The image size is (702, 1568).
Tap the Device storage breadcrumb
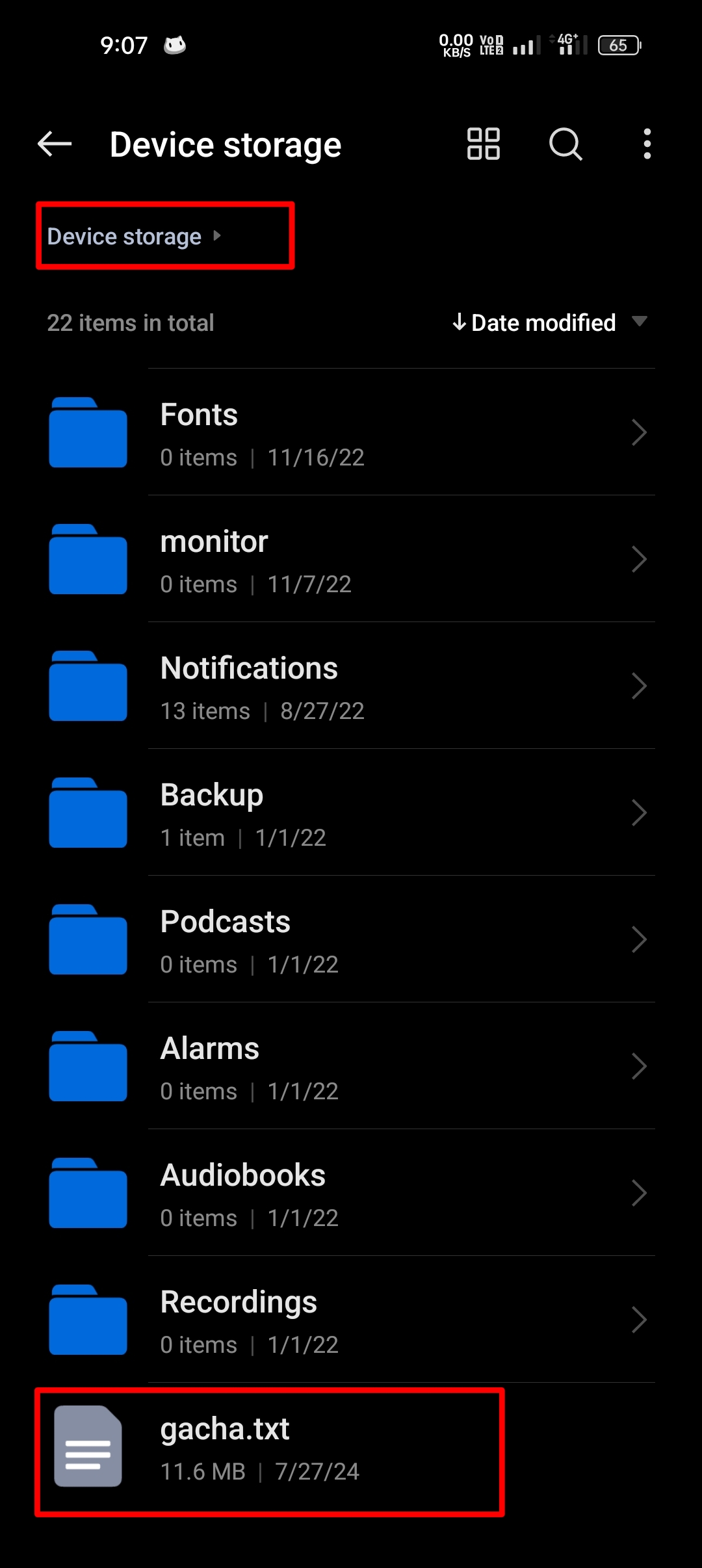tap(125, 237)
